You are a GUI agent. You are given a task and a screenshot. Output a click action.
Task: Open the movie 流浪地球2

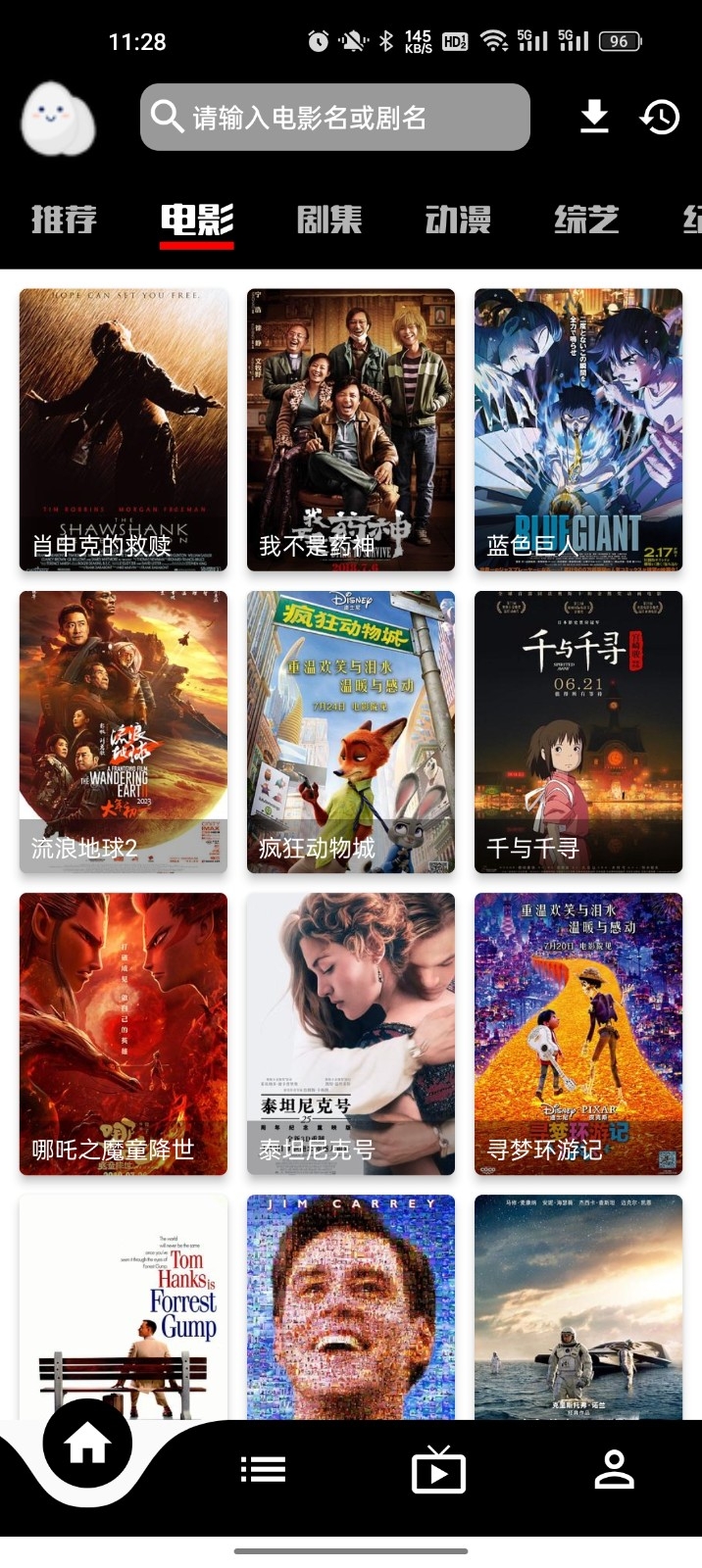click(x=124, y=731)
